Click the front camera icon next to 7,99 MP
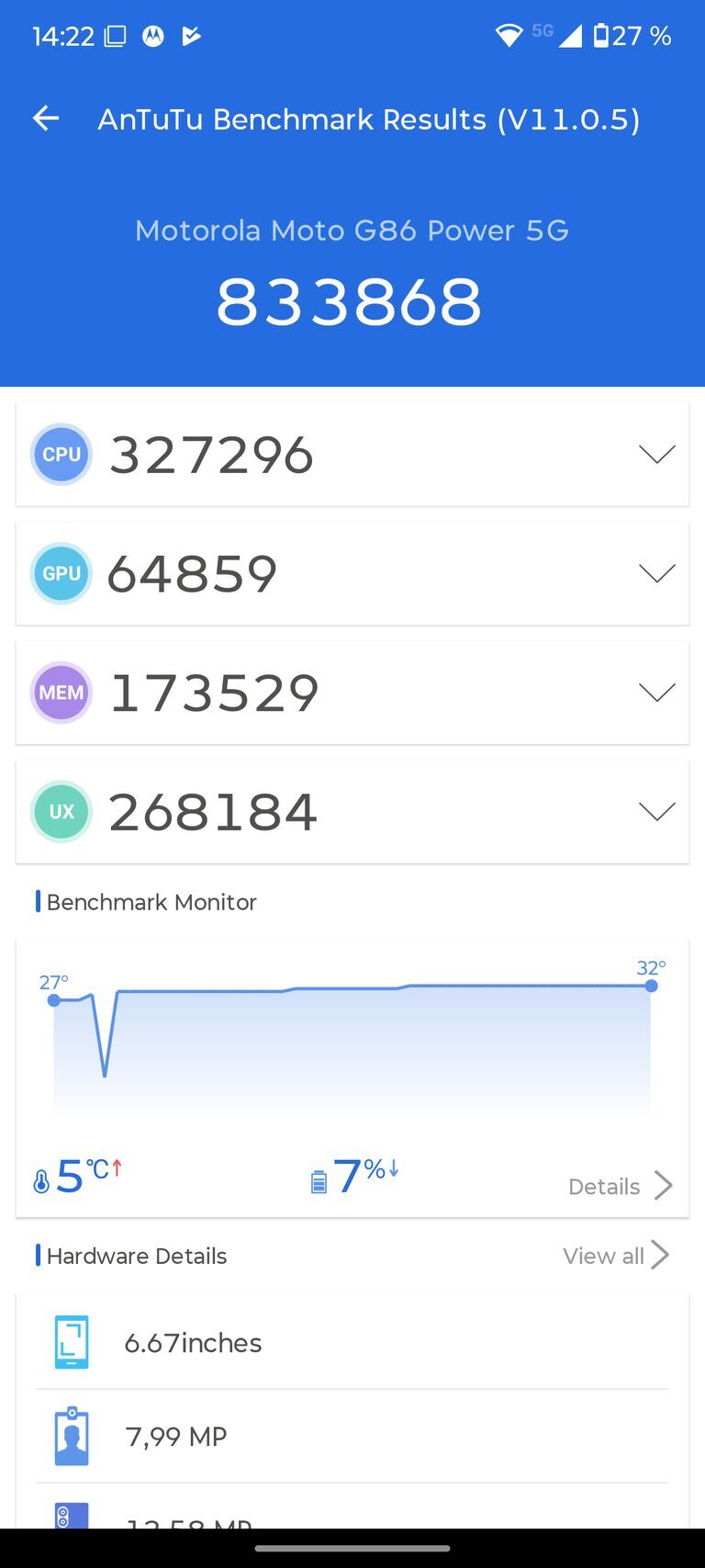 click(x=72, y=1435)
